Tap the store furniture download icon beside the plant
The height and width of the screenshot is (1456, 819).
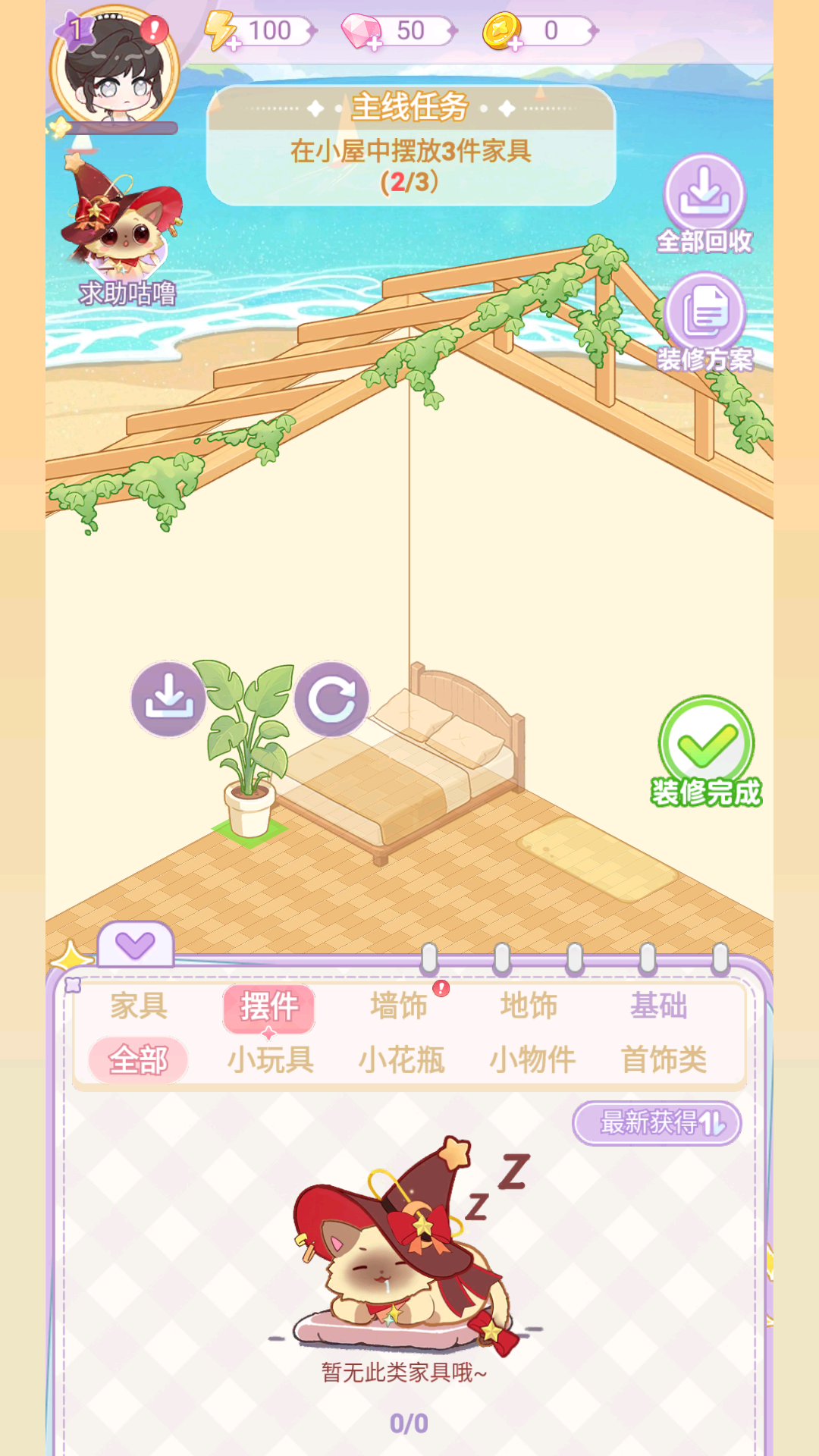click(x=168, y=699)
